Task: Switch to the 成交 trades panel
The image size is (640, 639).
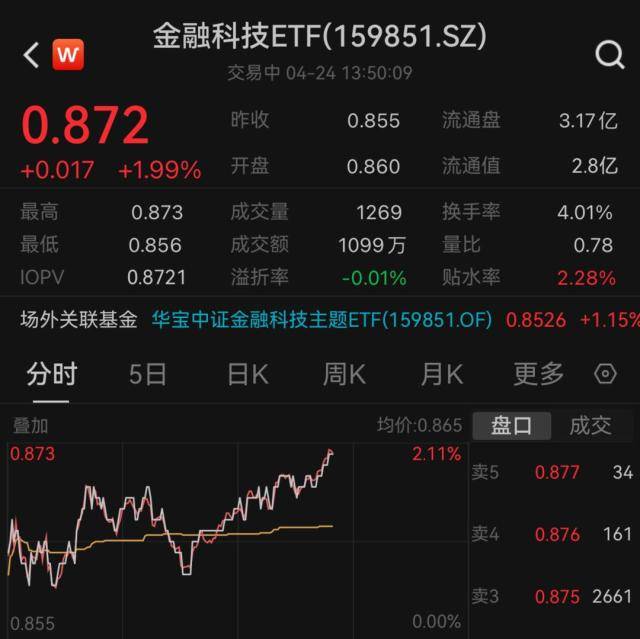Action: pyautogui.click(x=590, y=425)
